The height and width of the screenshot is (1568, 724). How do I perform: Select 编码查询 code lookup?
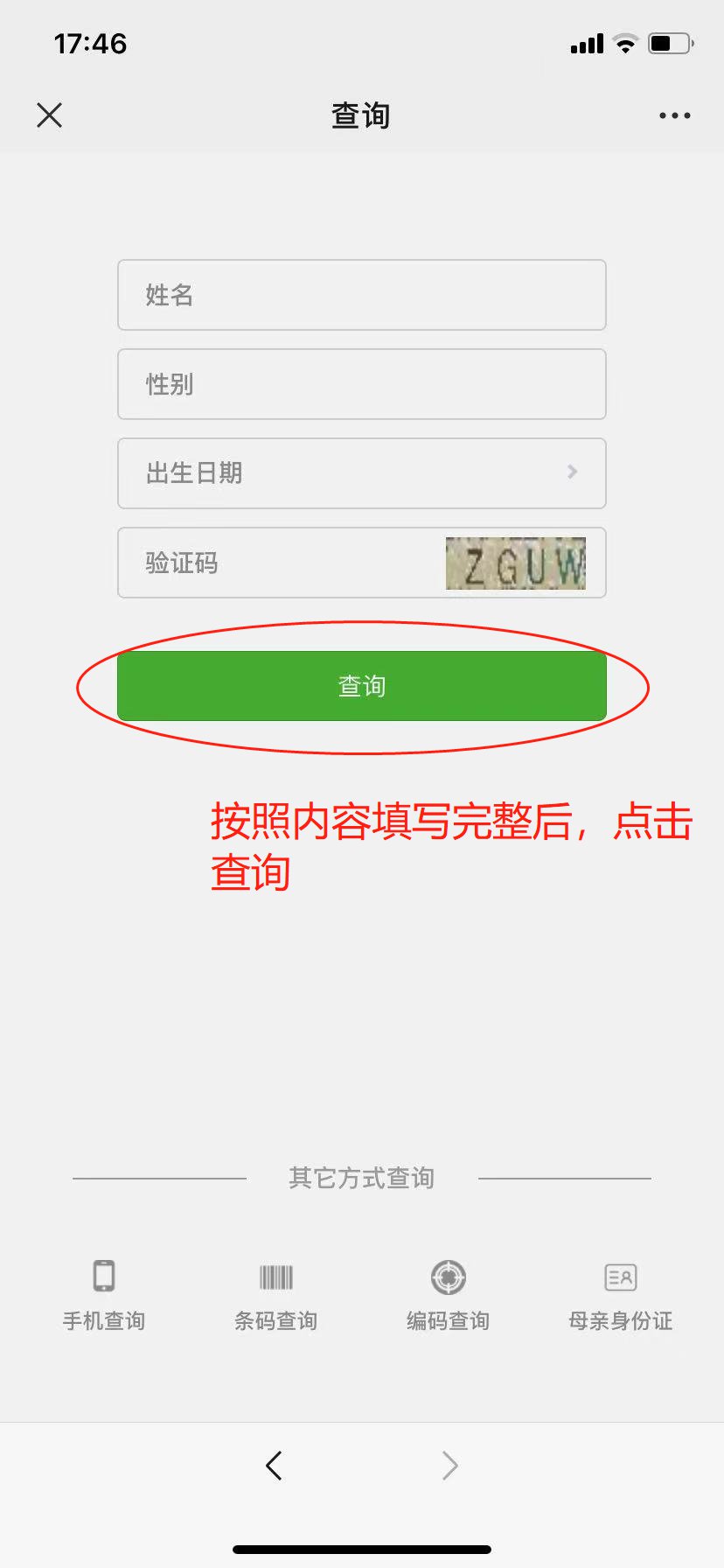coord(448,1295)
